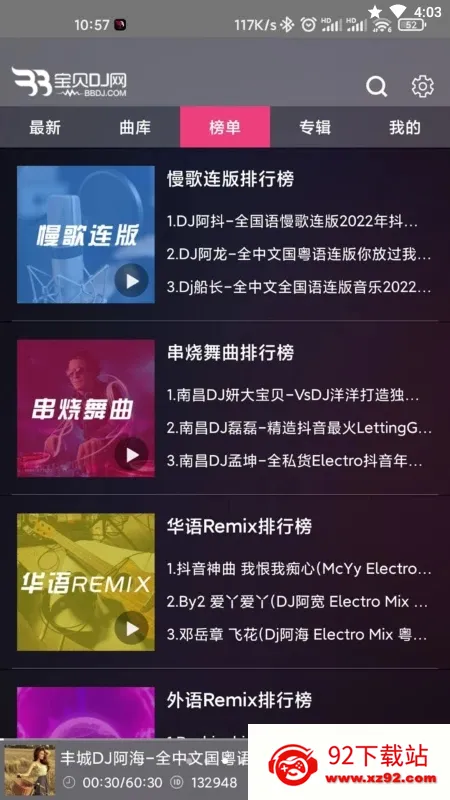Screen dimensions: 450x800
Task: Select the 榜单 tab
Action: (x=225, y=127)
